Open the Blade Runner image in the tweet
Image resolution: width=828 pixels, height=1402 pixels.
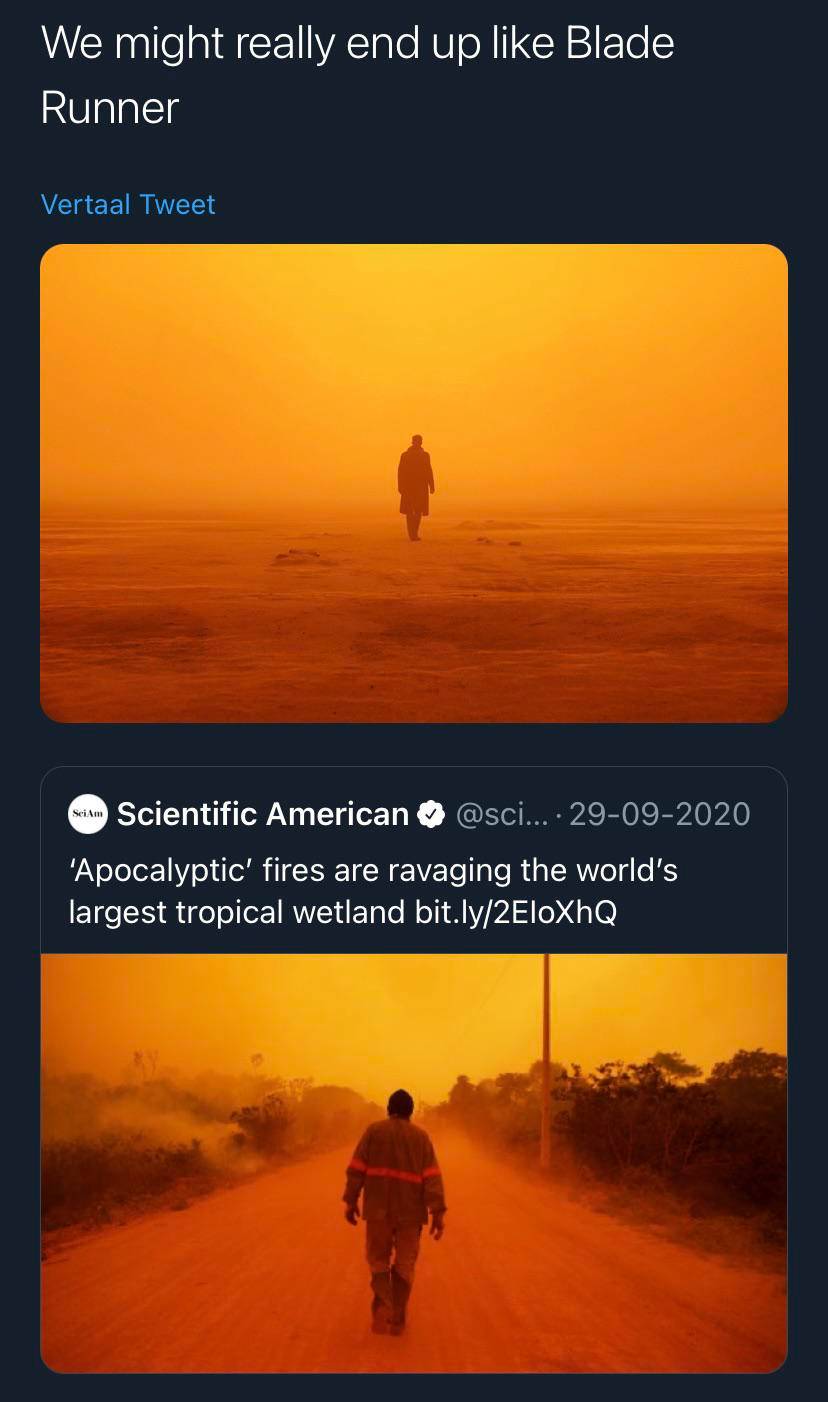coord(414,482)
